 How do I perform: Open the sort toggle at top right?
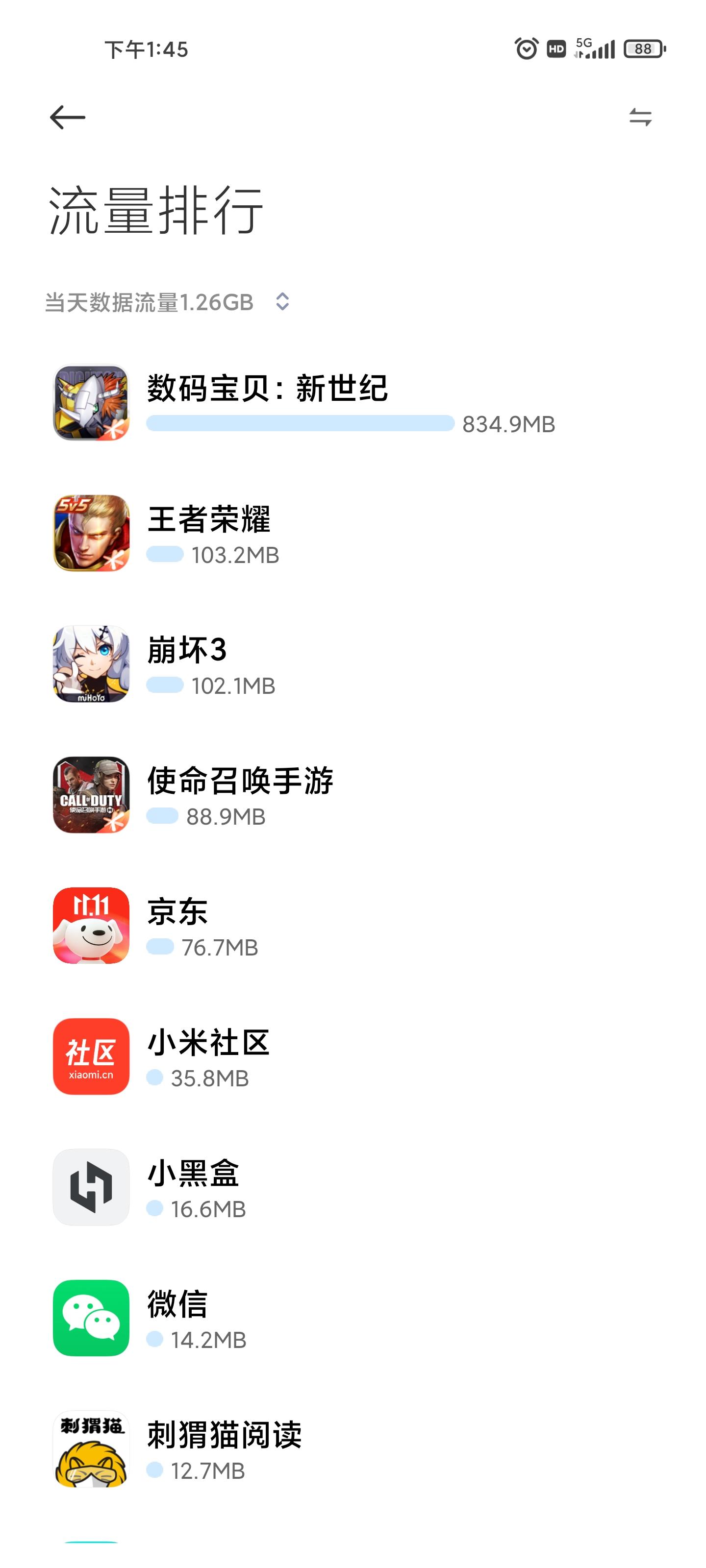click(x=641, y=118)
